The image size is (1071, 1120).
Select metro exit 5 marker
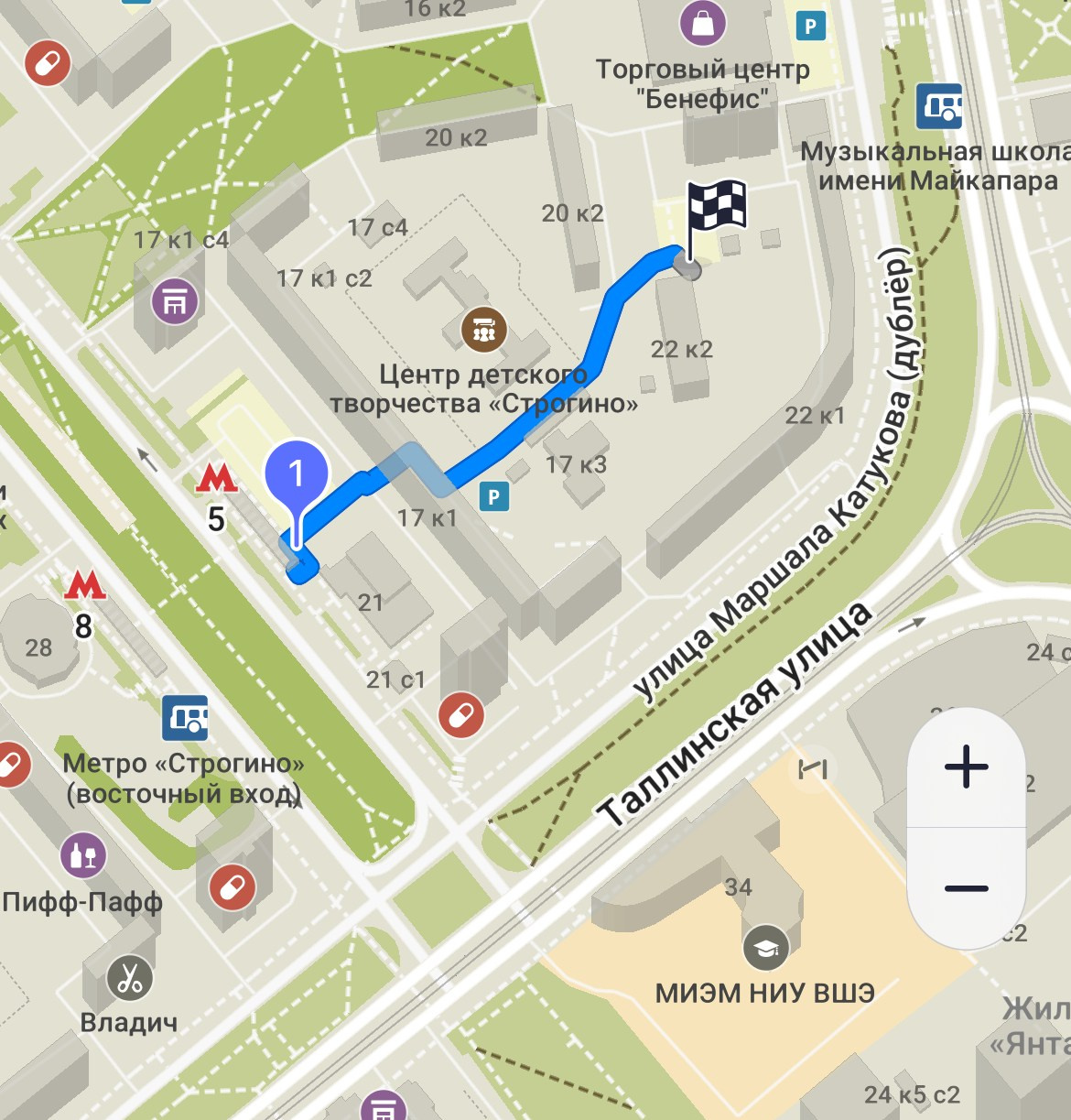[217, 478]
